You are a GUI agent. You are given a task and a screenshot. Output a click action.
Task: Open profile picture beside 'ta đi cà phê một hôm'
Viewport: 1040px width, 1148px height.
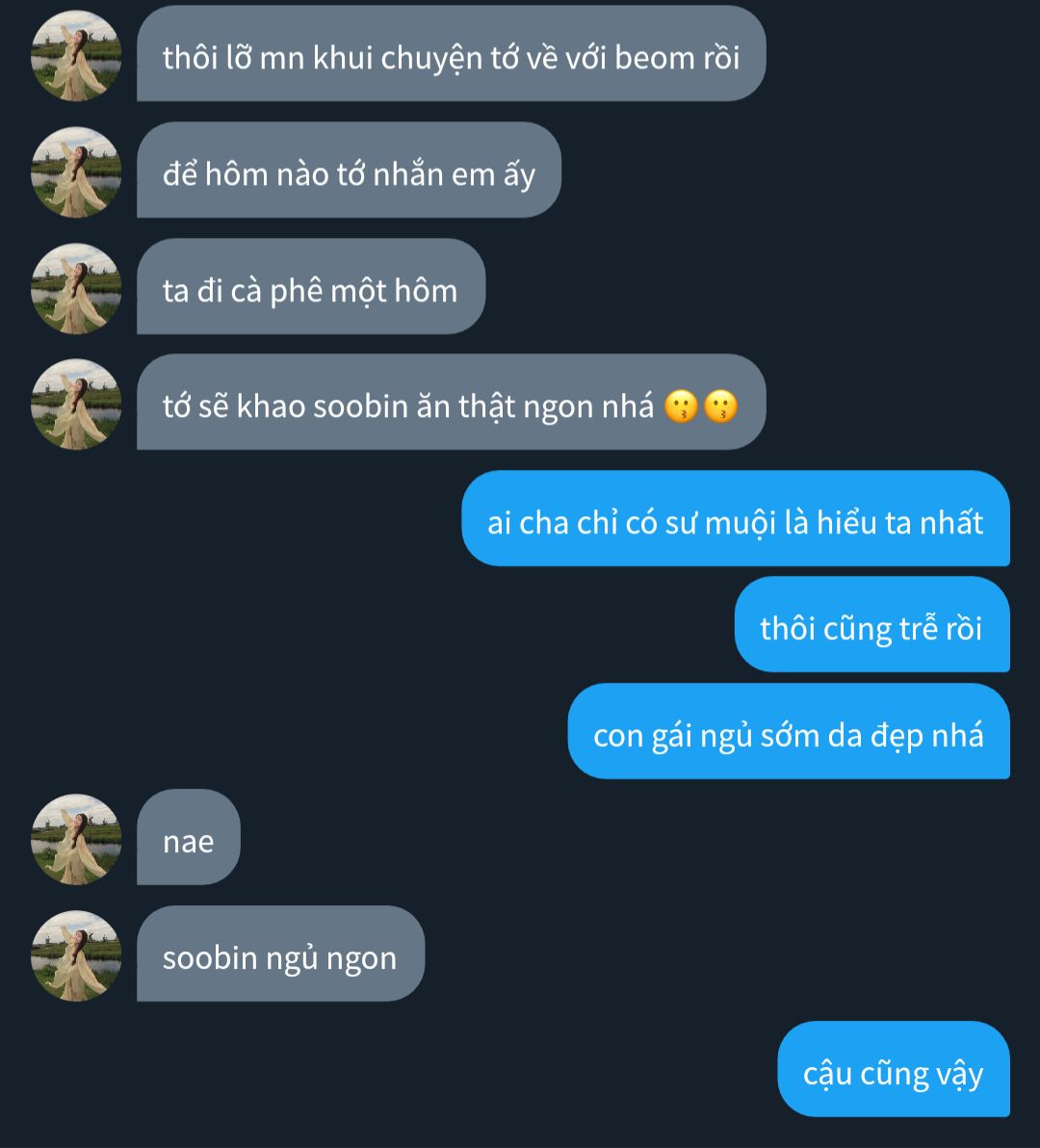[76, 288]
